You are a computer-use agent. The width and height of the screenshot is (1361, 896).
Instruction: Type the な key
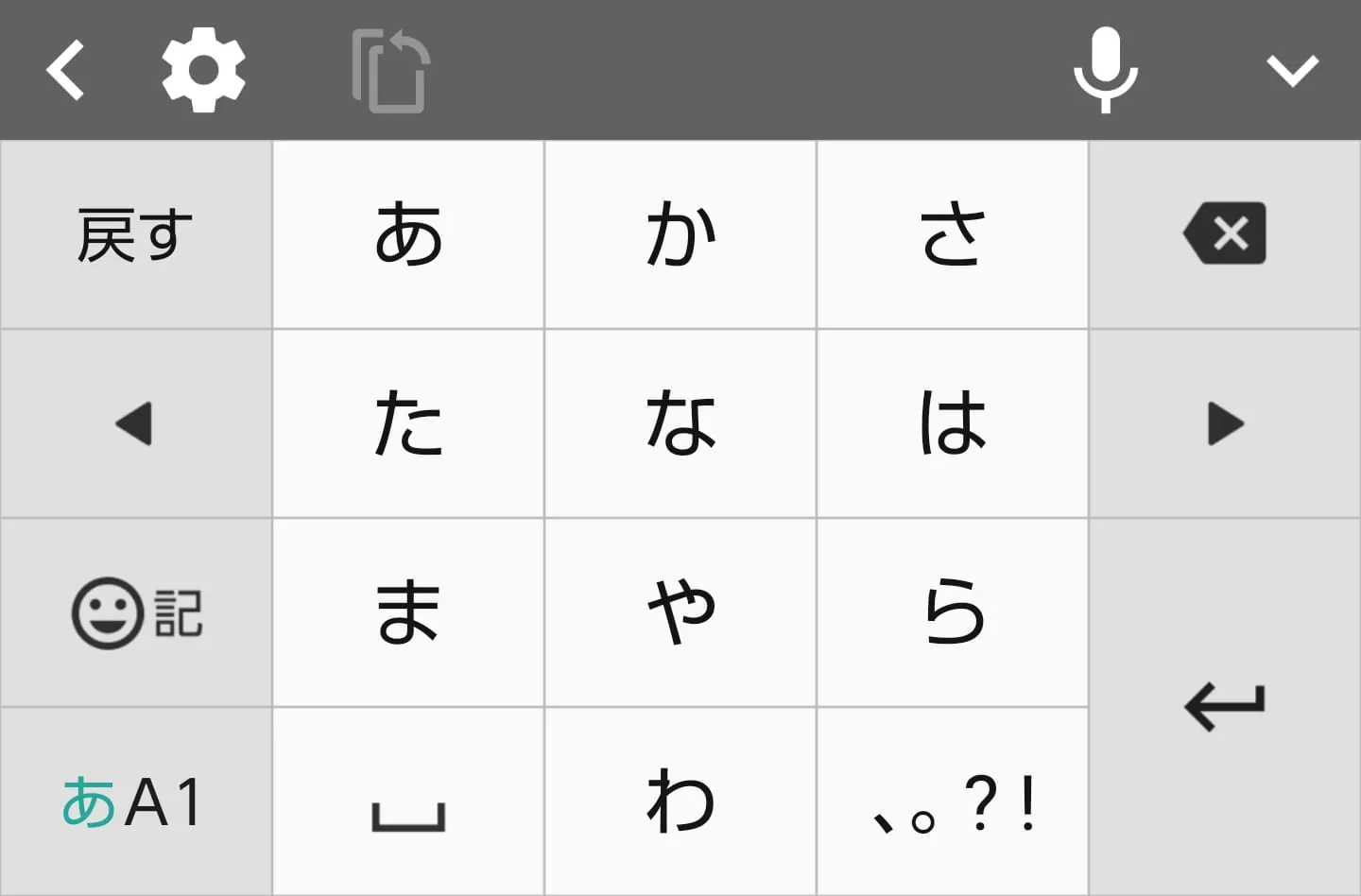[680, 423]
